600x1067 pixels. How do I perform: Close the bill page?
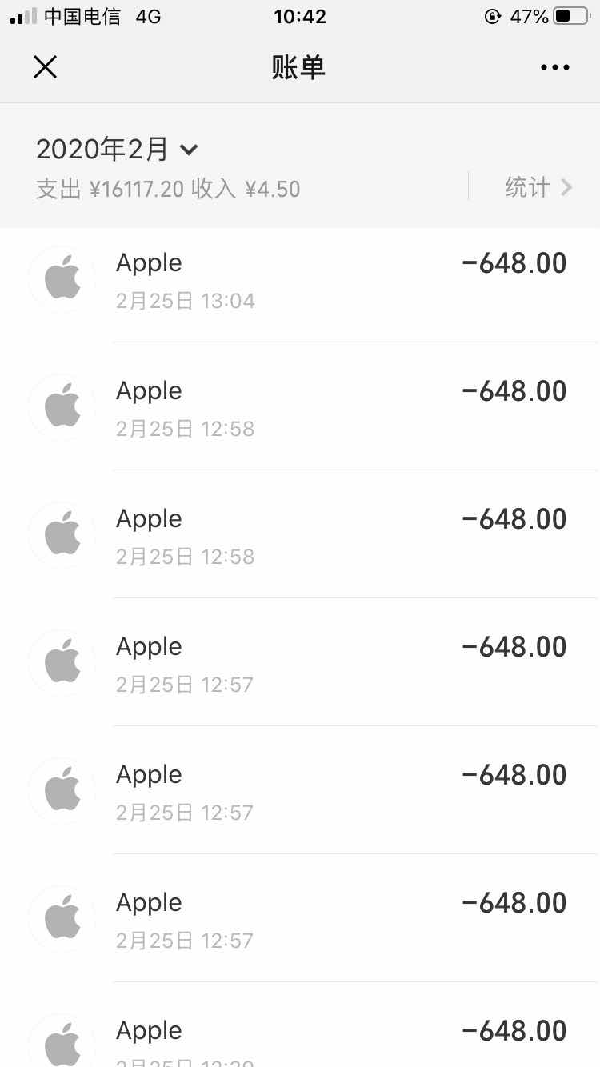(46, 67)
